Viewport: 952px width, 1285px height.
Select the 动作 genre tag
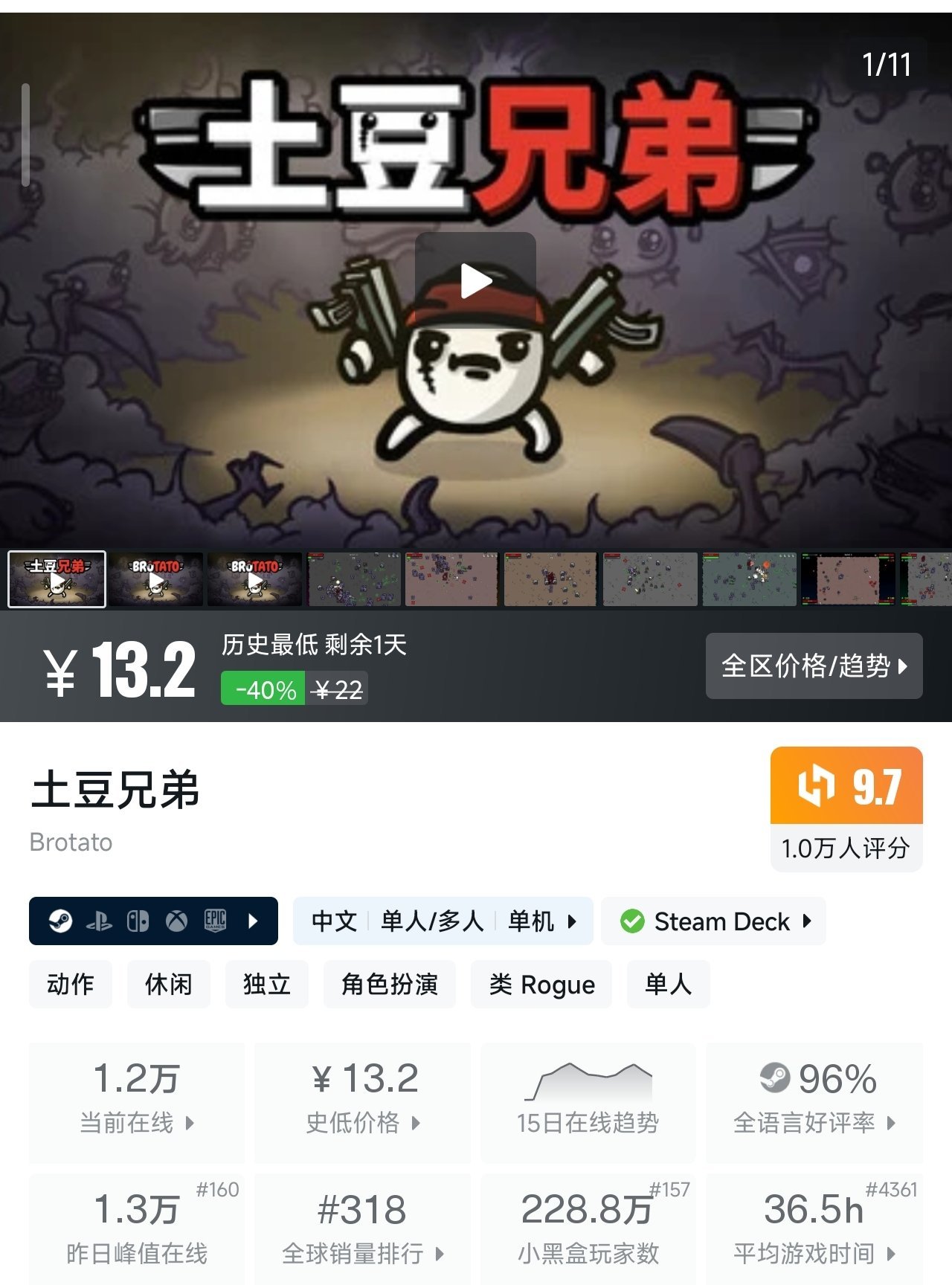[x=71, y=984]
